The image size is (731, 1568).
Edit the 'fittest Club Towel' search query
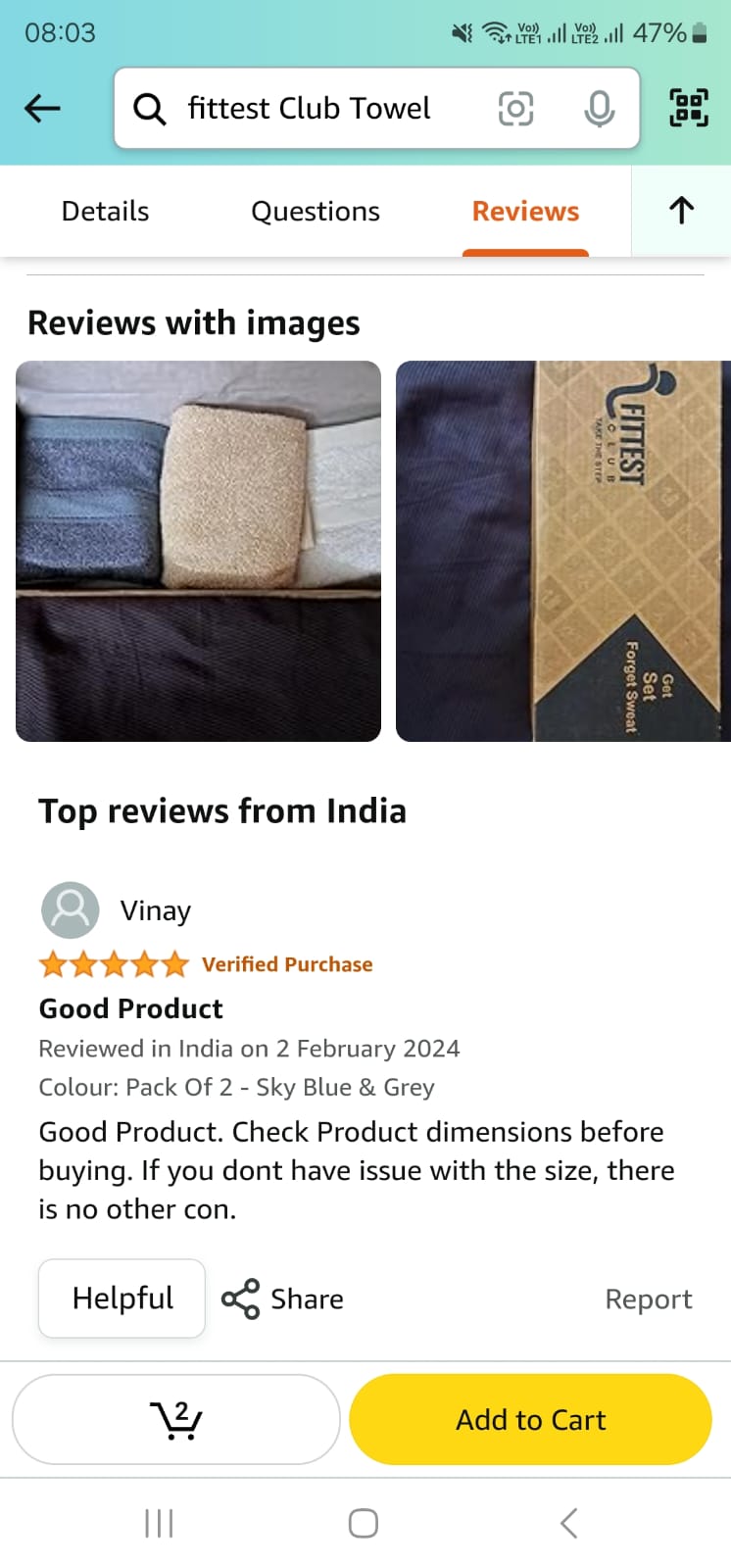click(x=309, y=108)
